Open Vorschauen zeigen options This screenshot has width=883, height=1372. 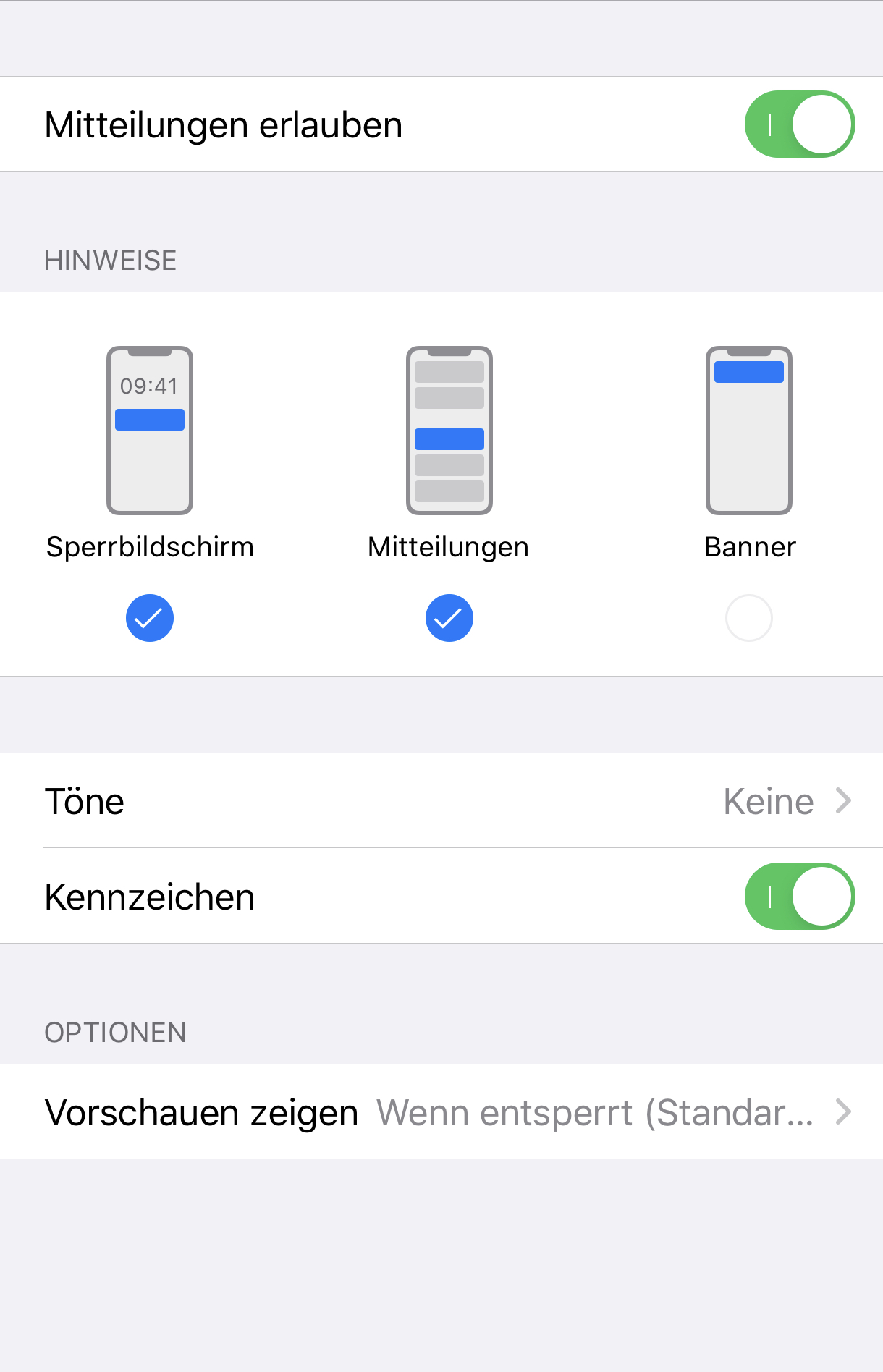441,1112
